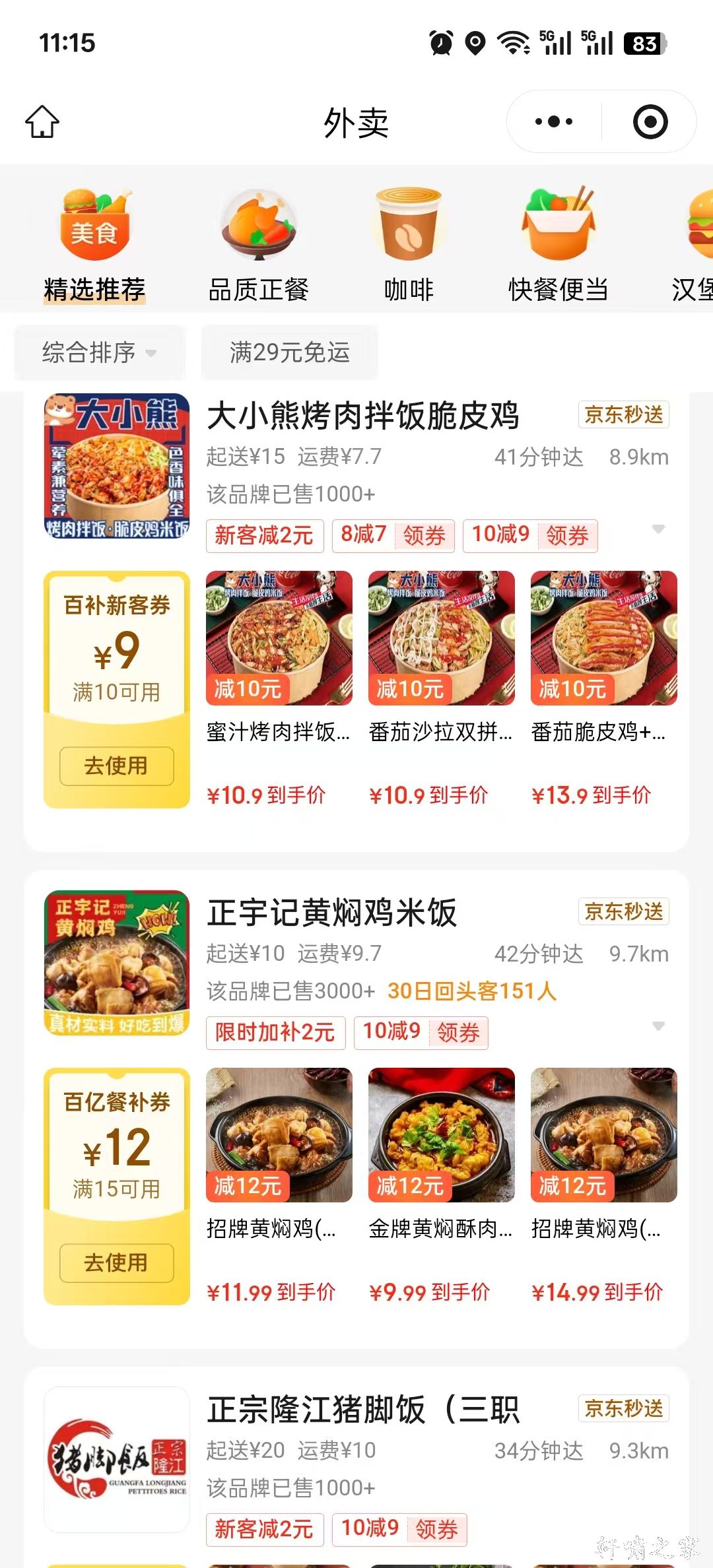The image size is (713, 1568).
Task: Open the 综合排序 sort dropdown
Action: 100,352
